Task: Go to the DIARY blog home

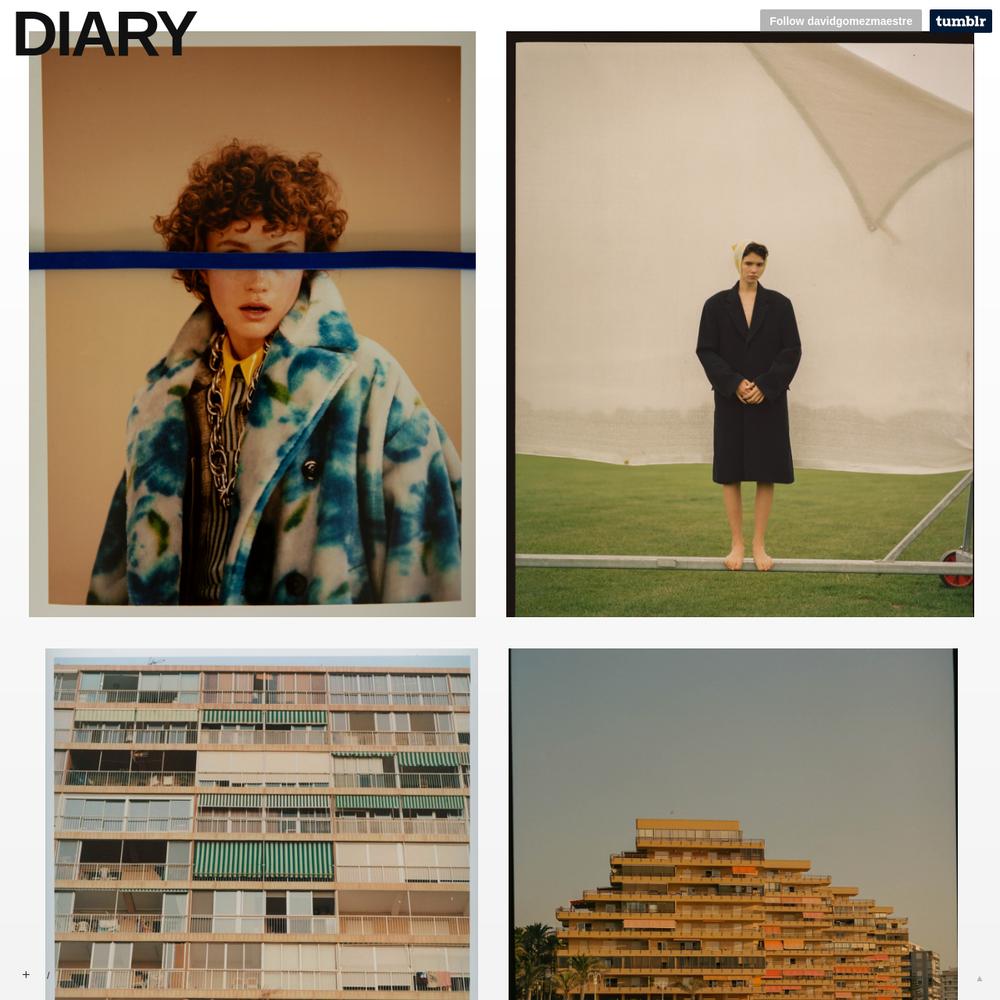Action: coord(105,34)
